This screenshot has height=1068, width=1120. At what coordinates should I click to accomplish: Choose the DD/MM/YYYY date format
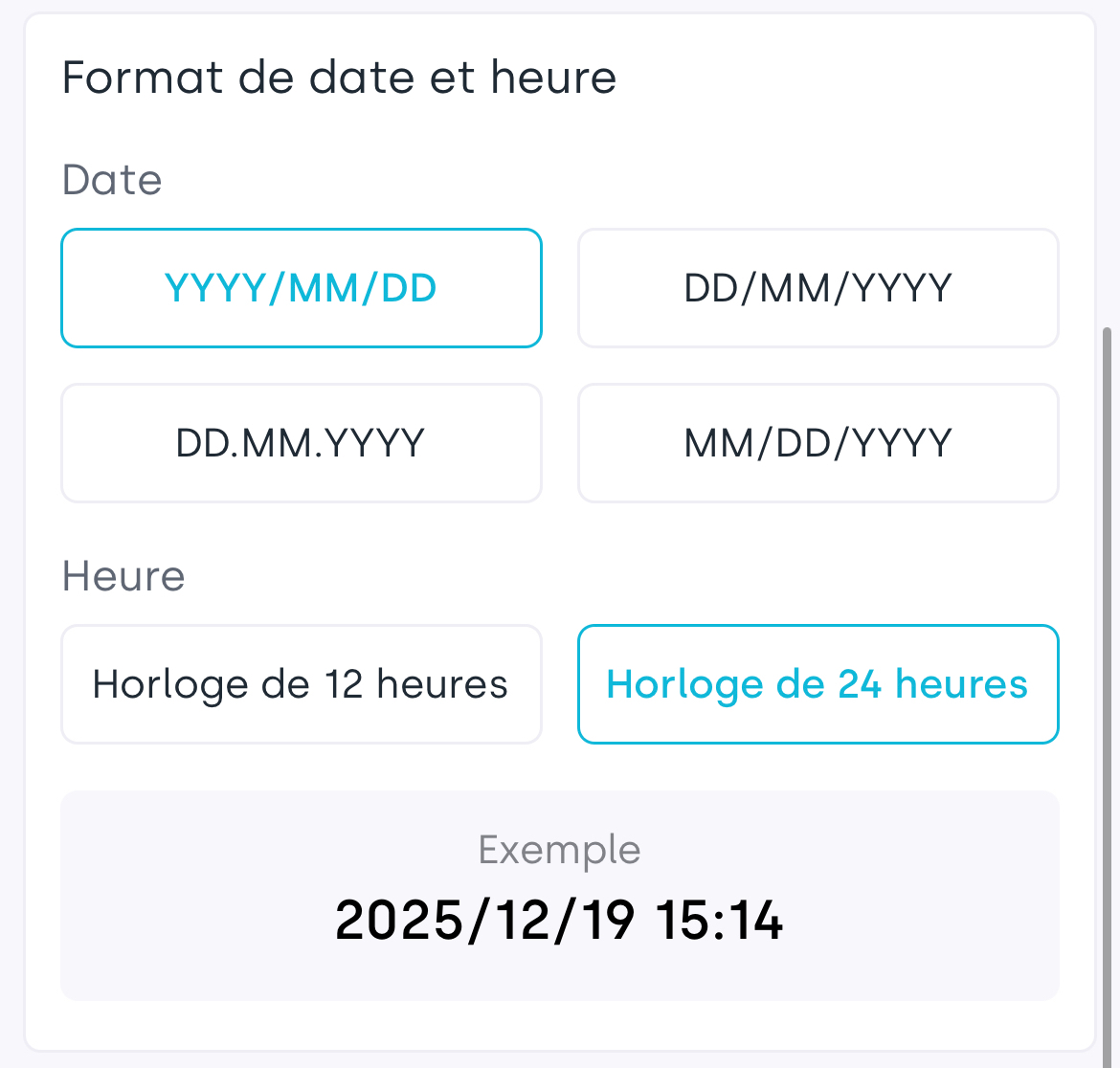tap(818, 288)
